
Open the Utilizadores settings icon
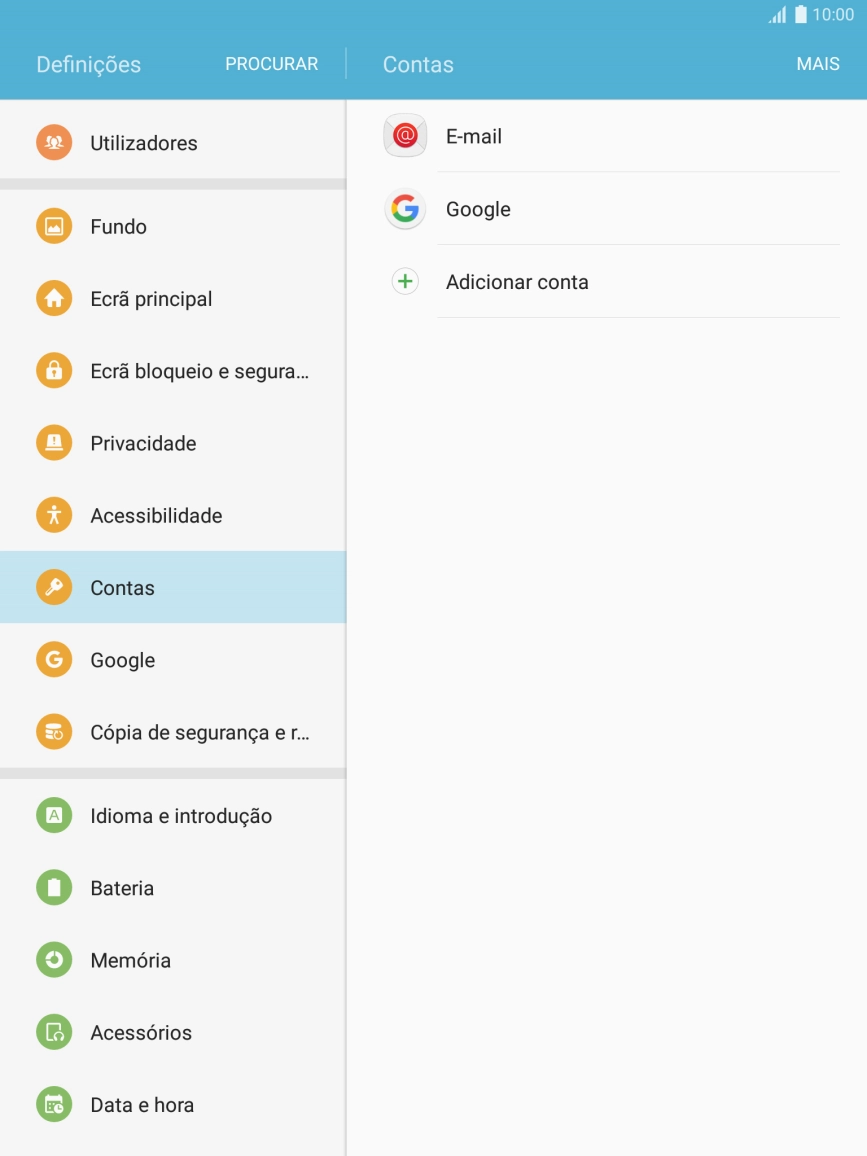coord(53,142)
